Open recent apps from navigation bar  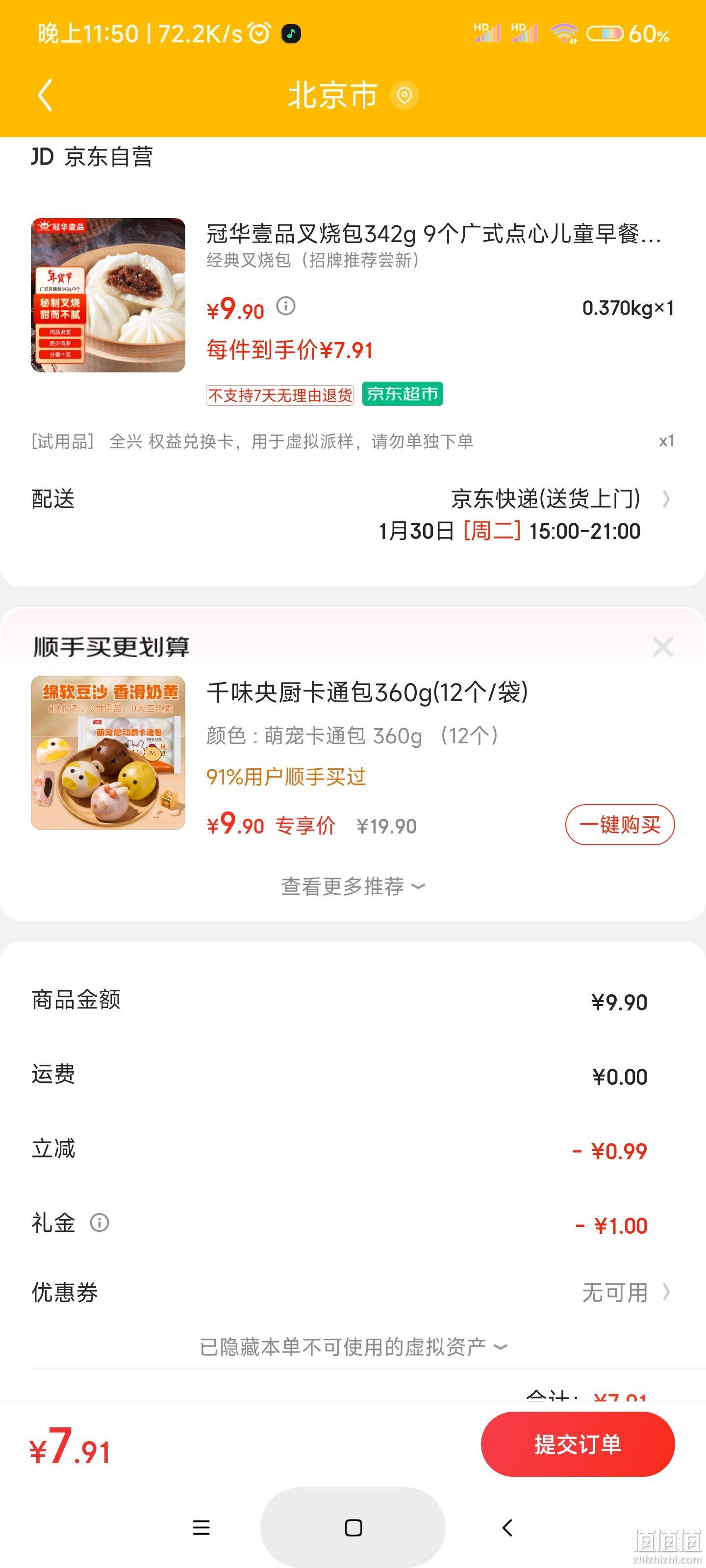201,1527
